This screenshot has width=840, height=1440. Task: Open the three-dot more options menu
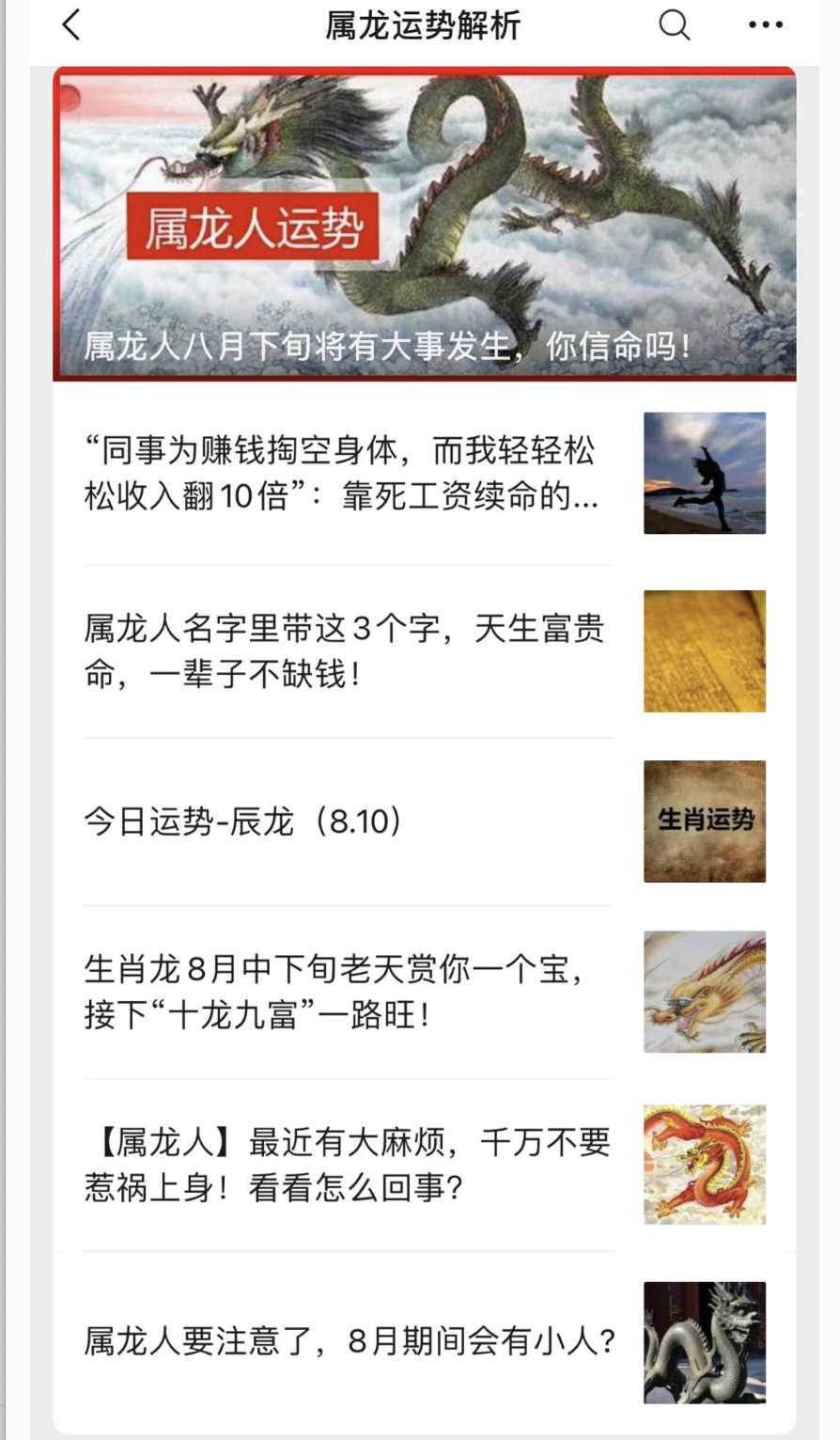766,25
